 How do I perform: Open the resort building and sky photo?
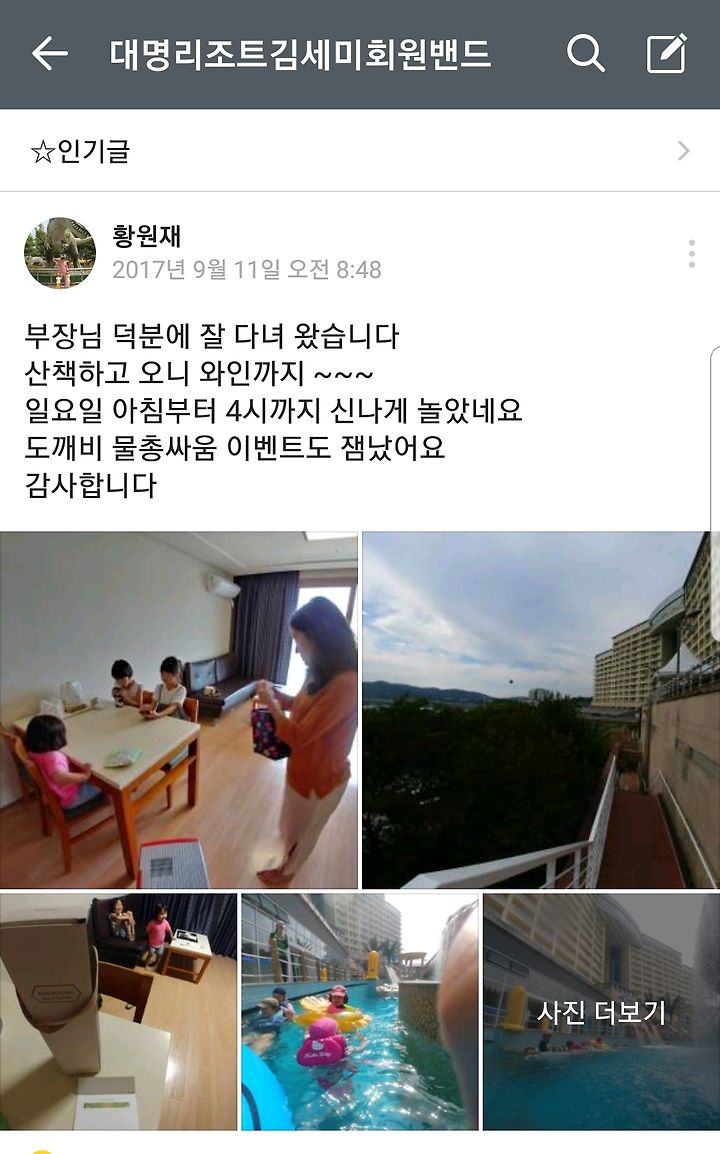[540, 710]
